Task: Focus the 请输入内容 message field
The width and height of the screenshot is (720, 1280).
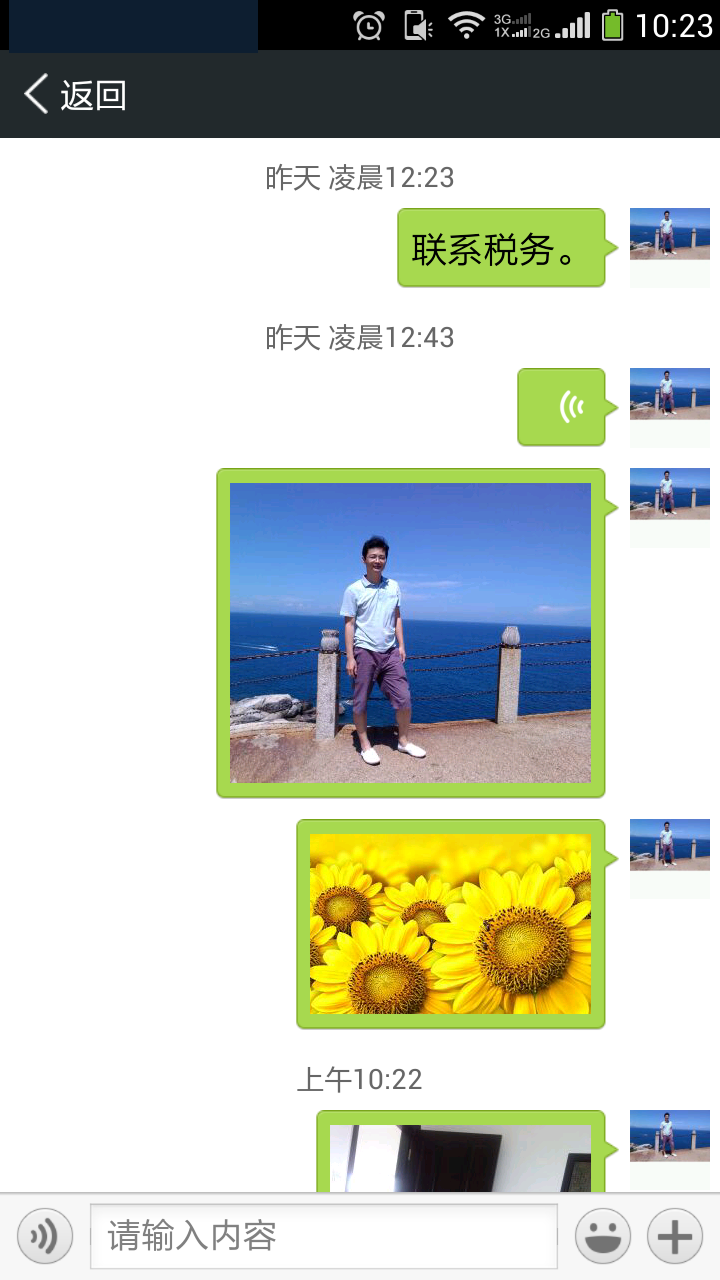Action: [323, 1237]
